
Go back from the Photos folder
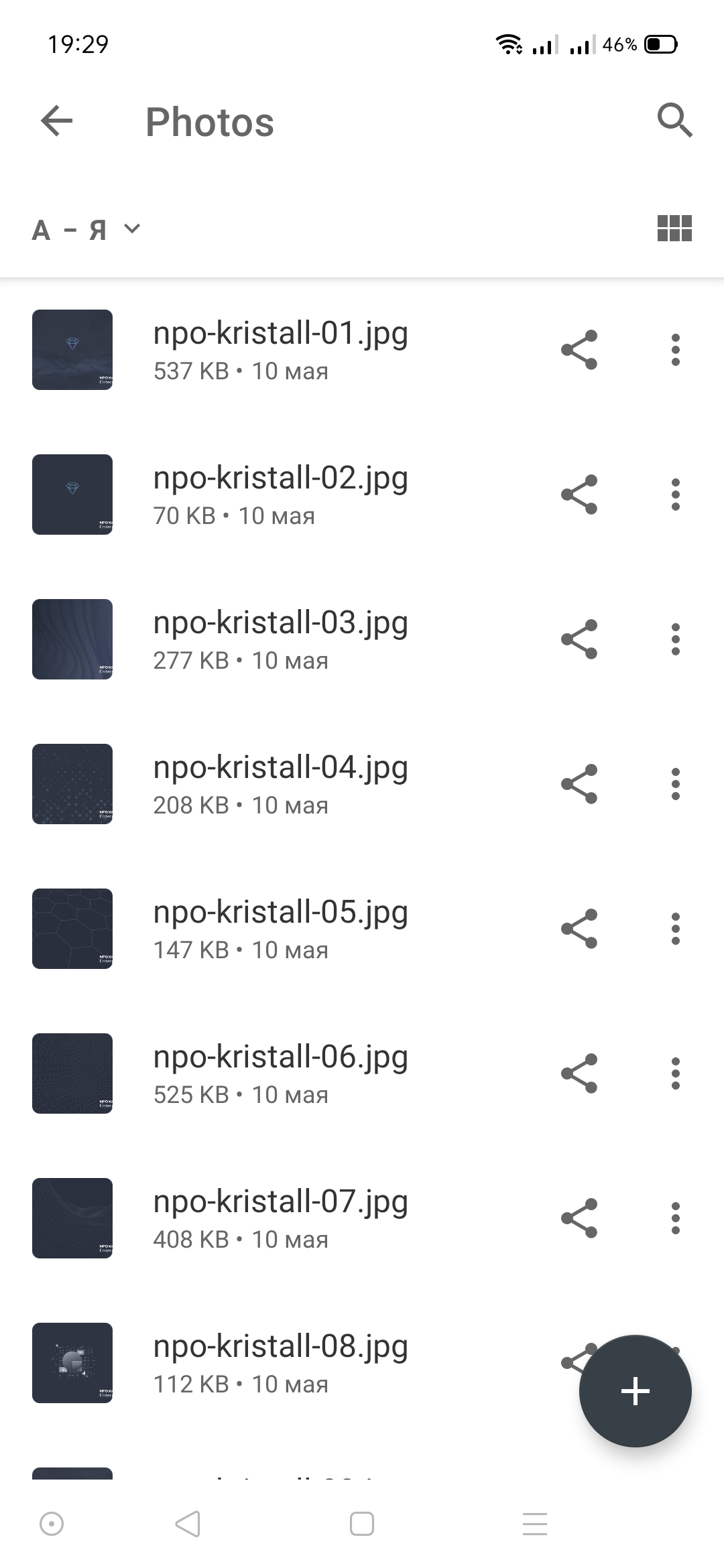click(57, 121)
